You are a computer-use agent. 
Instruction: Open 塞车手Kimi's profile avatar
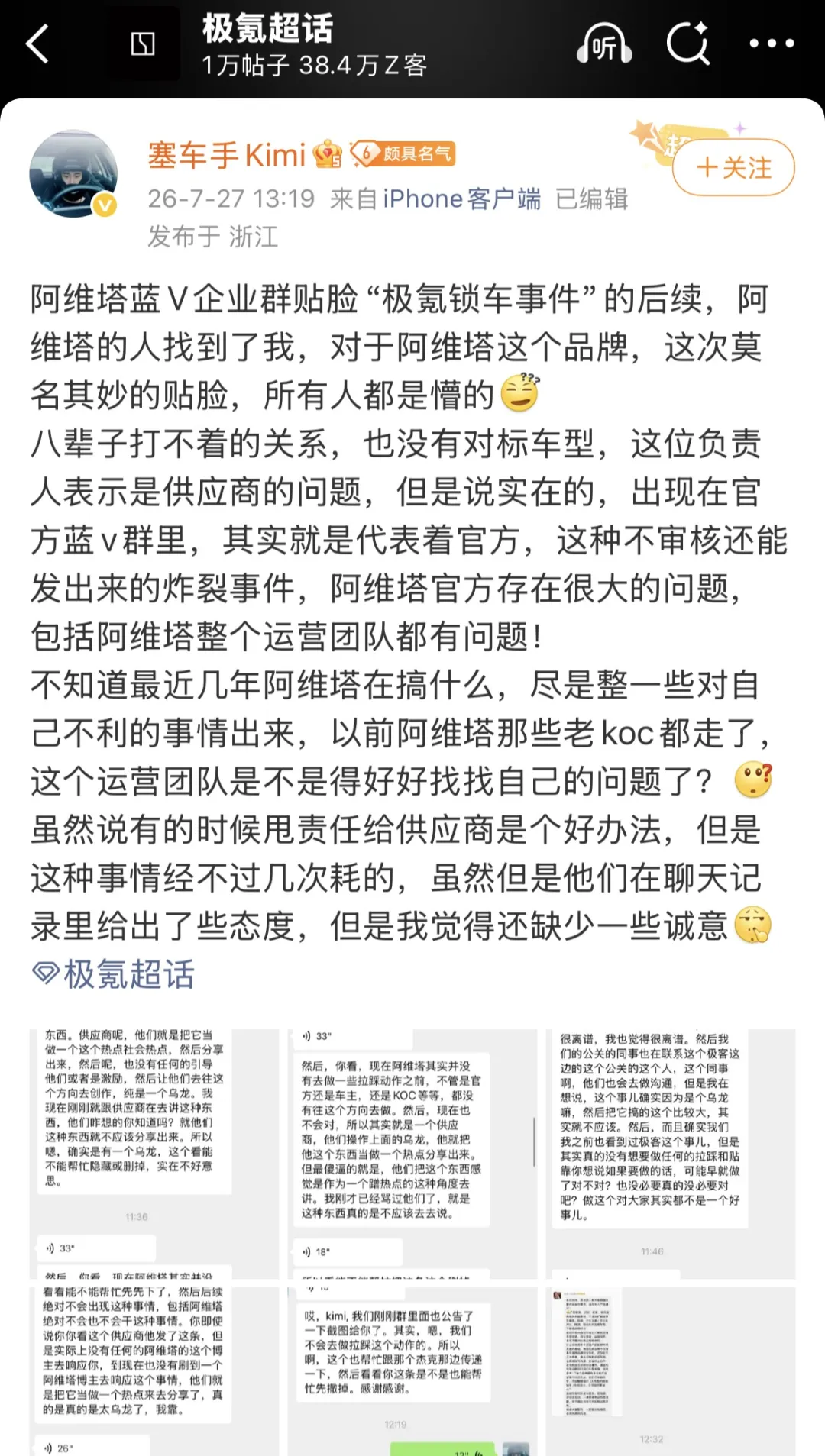coord(73,174)
